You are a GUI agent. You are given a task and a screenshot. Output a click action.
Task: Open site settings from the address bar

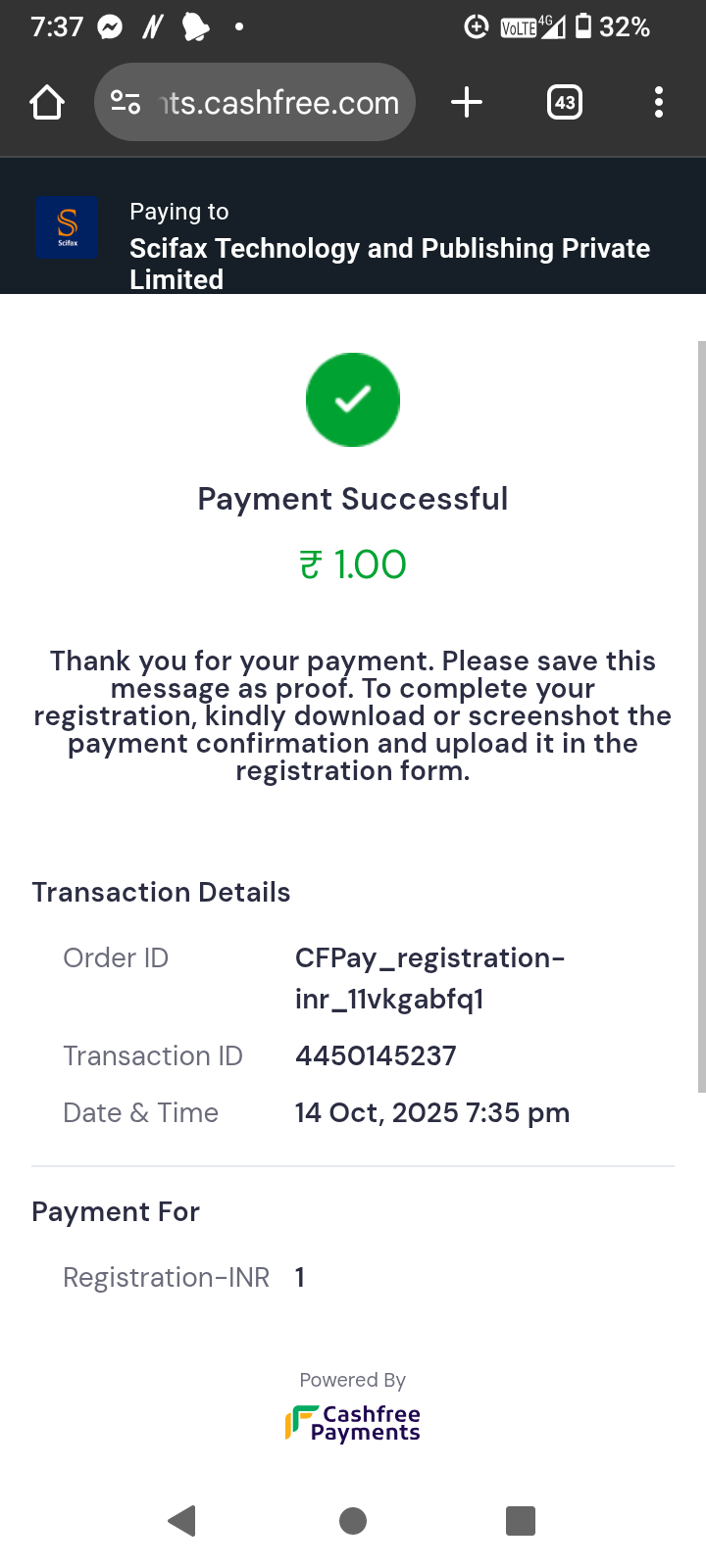126,101
